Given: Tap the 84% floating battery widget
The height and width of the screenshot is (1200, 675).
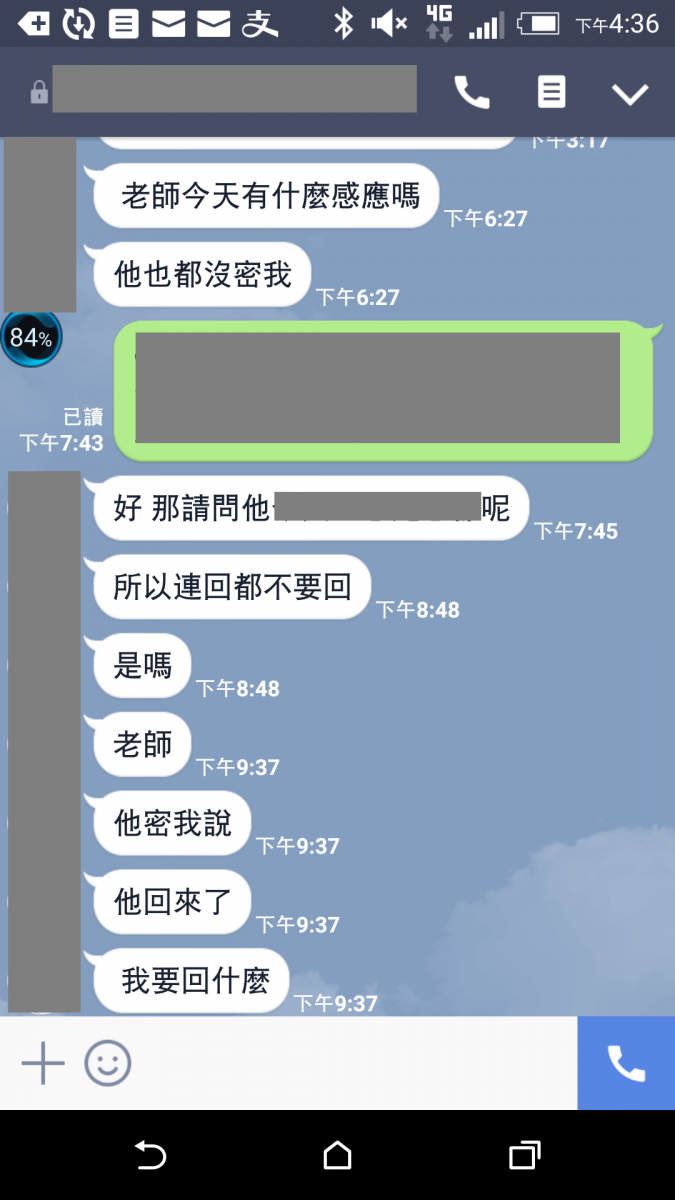Looking at the screenshot, I should pos(31,338).
